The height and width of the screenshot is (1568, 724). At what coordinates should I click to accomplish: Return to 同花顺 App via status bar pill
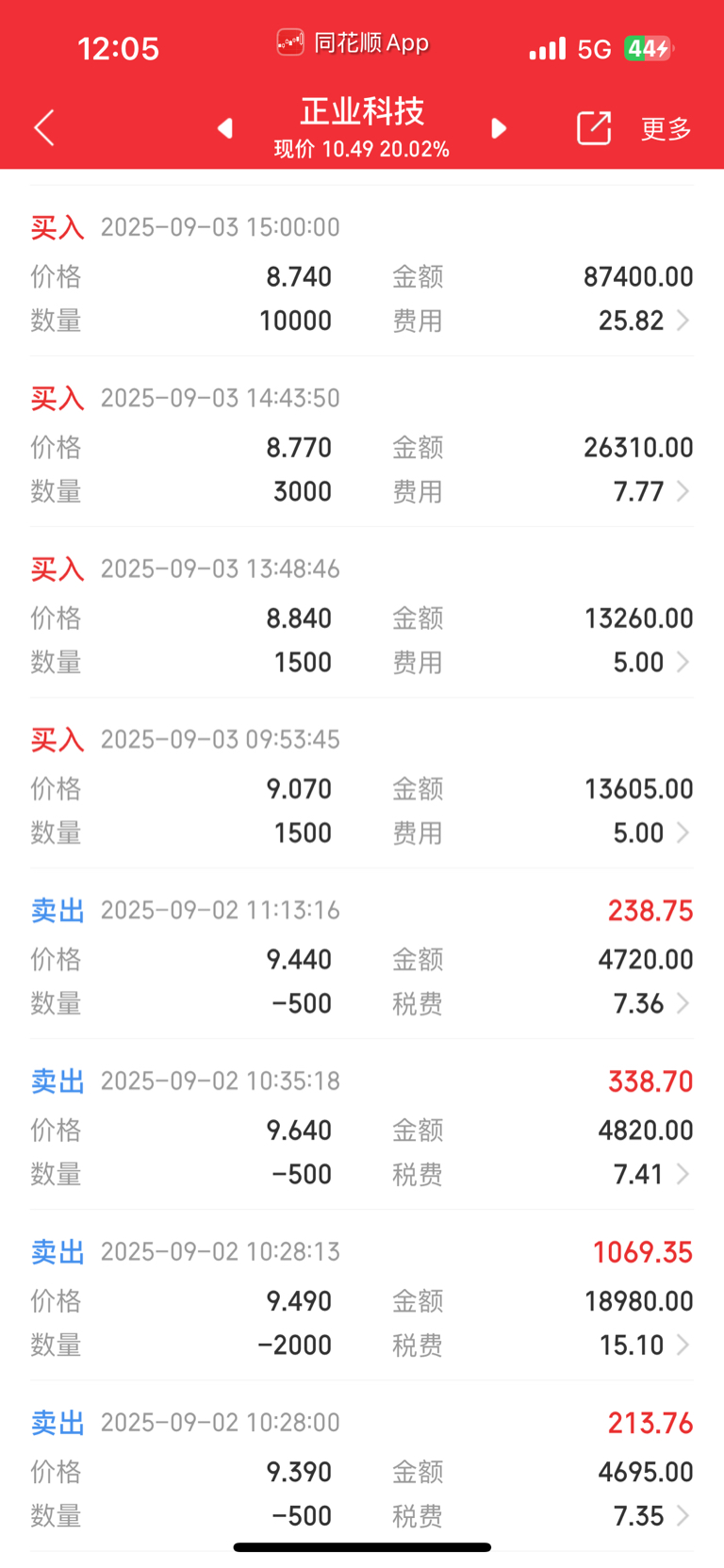[x=354, y=43]
